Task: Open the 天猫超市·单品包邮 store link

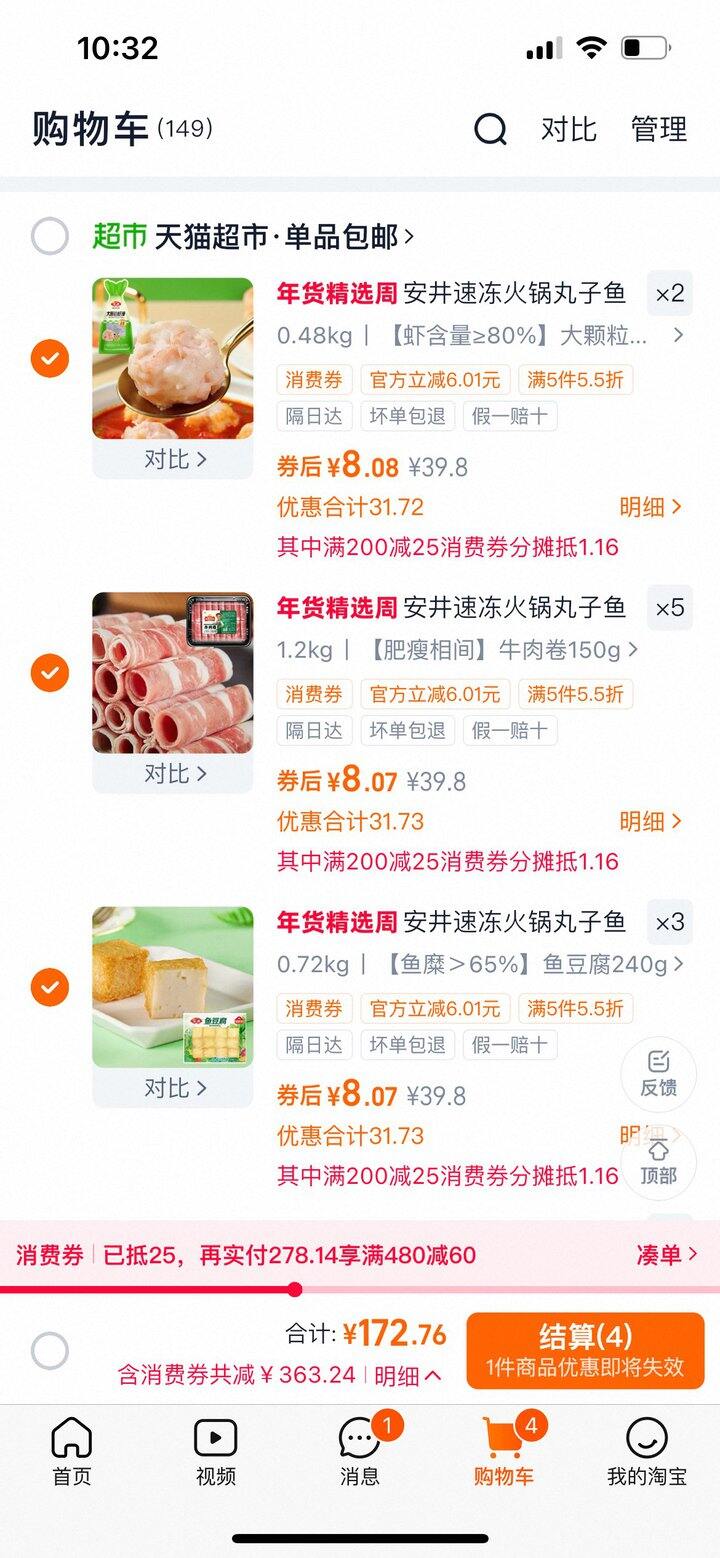Action: point(283,237)
